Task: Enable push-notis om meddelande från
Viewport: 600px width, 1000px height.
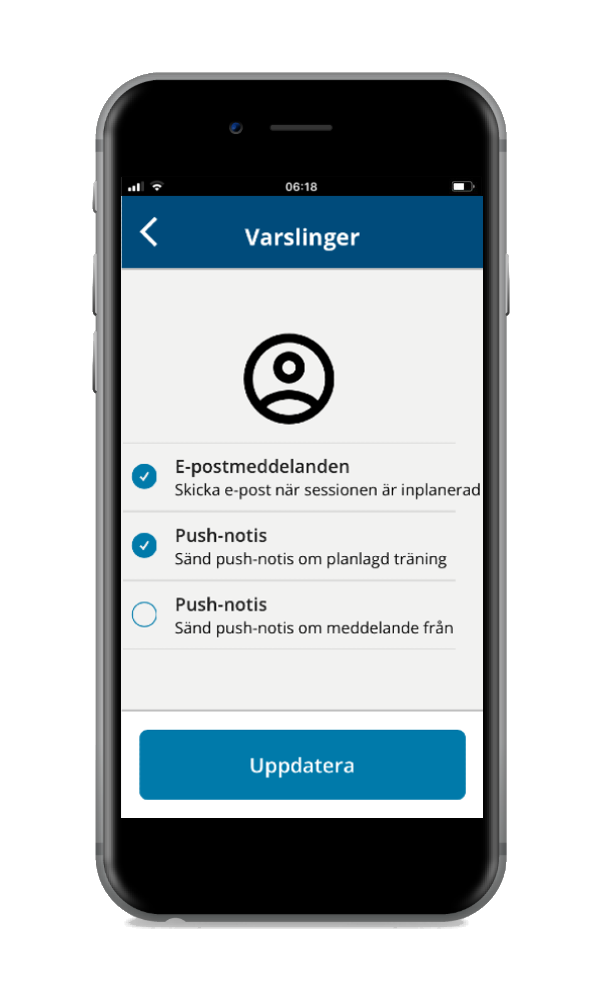Action: [145, 615]
